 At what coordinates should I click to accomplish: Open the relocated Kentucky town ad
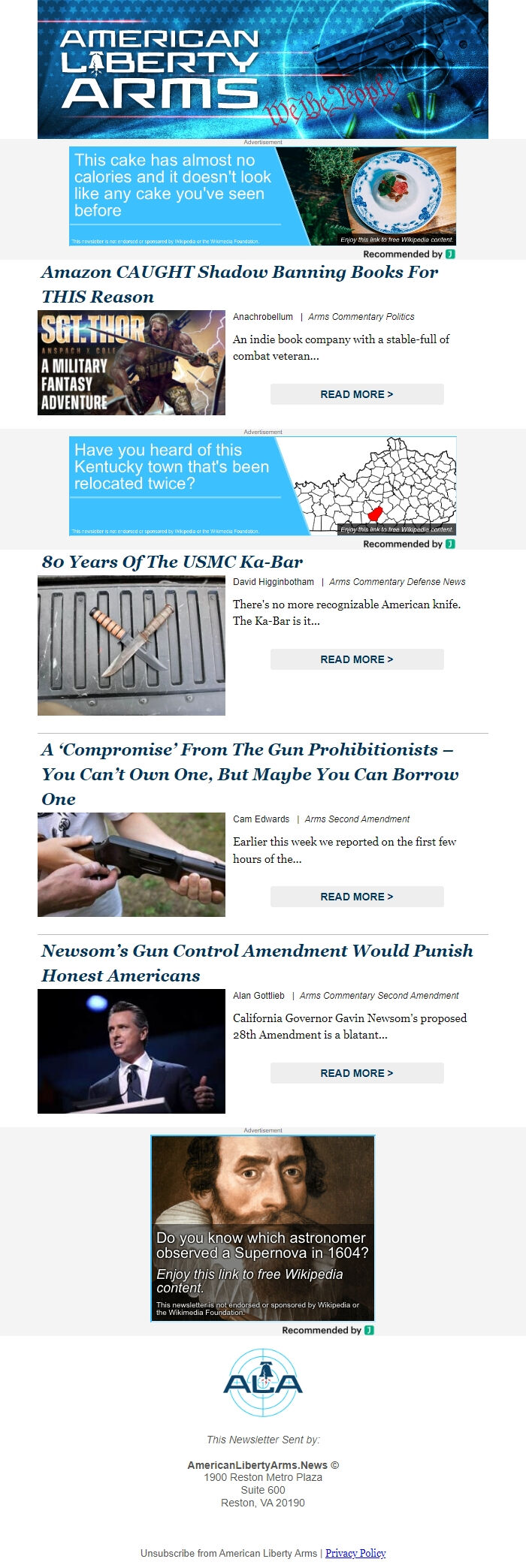coord(262,486)
